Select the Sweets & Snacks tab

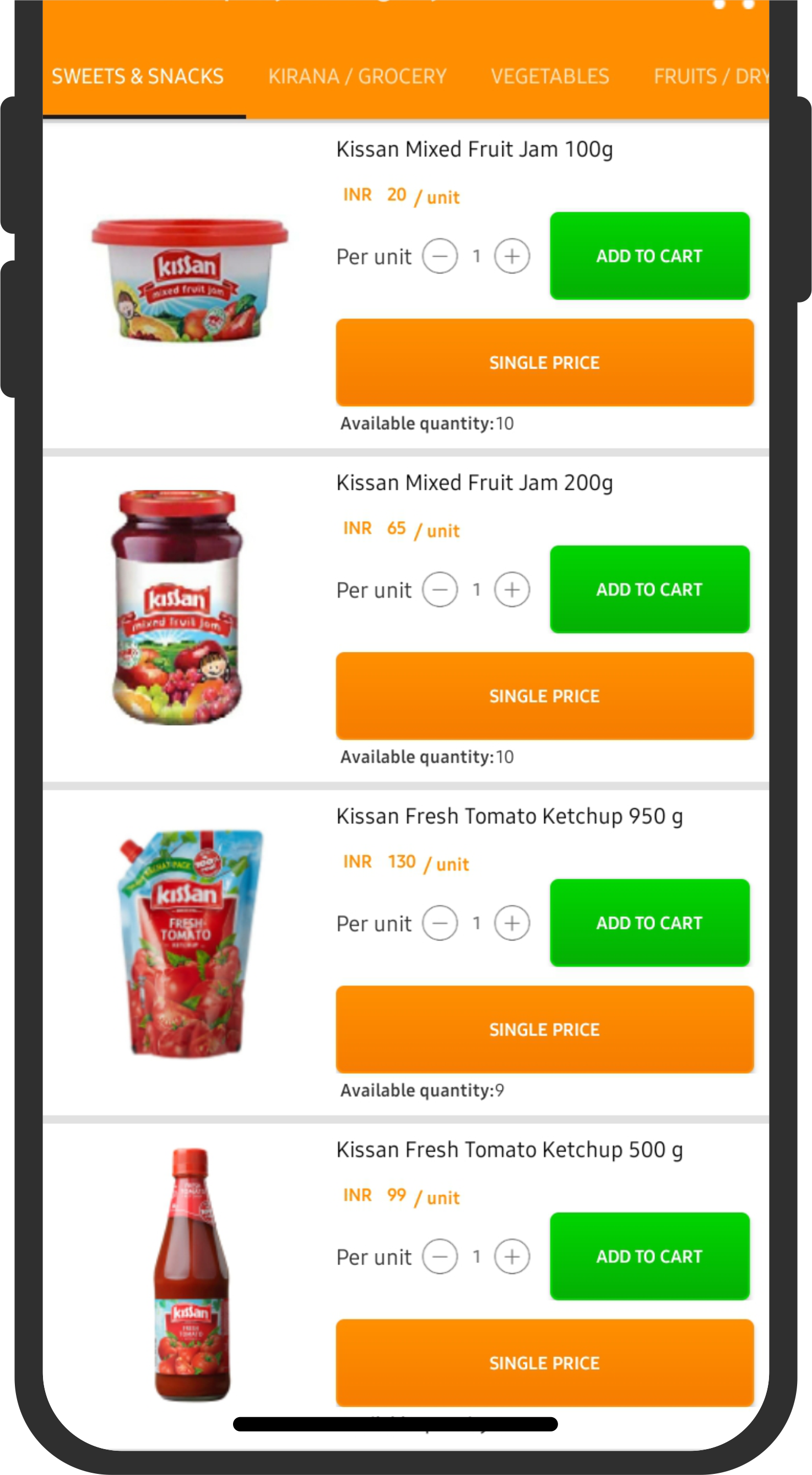pos(137,76)
